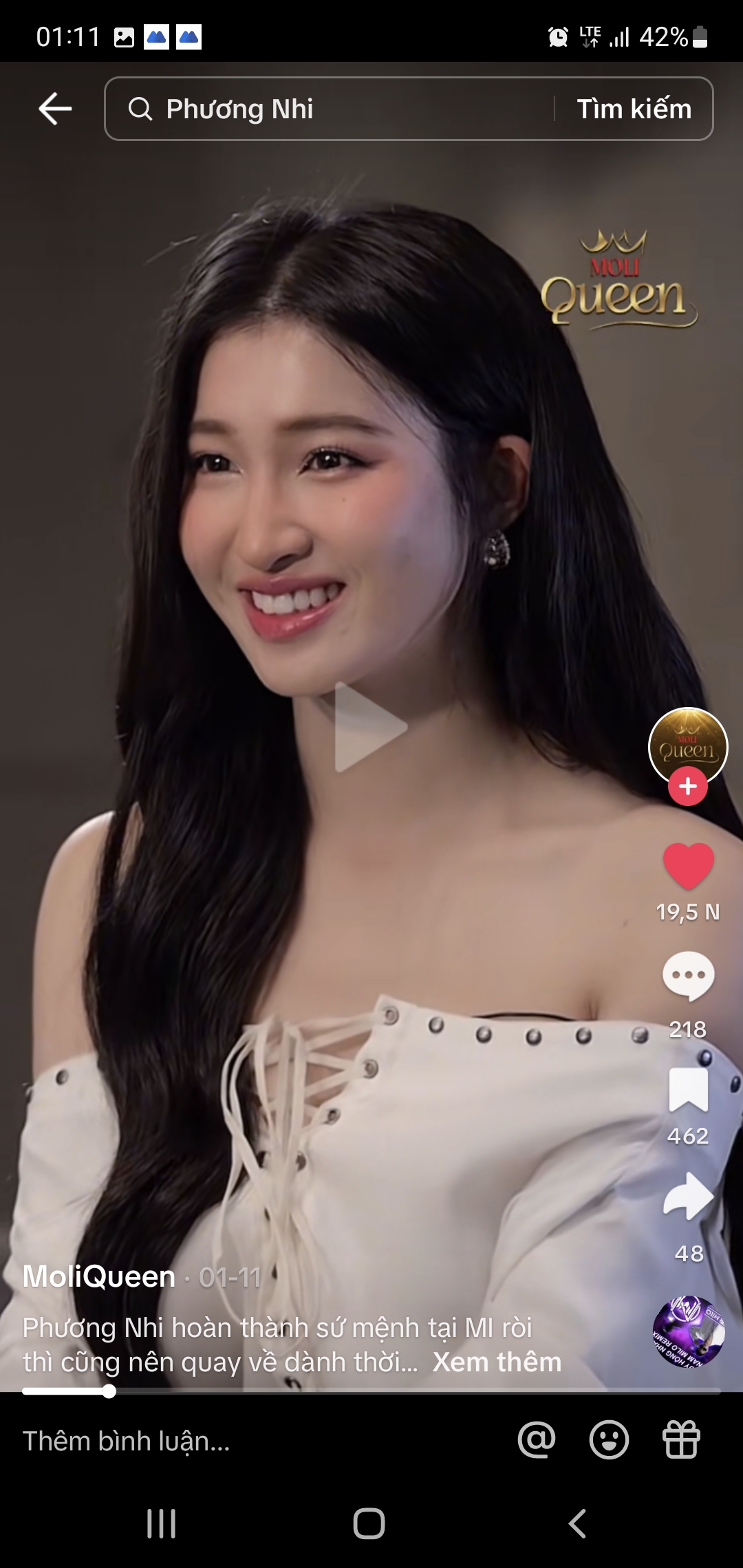Viewport: 743px width, 1568px height.
Task: Tap the recent apps navigation button
Action: 160,1523
